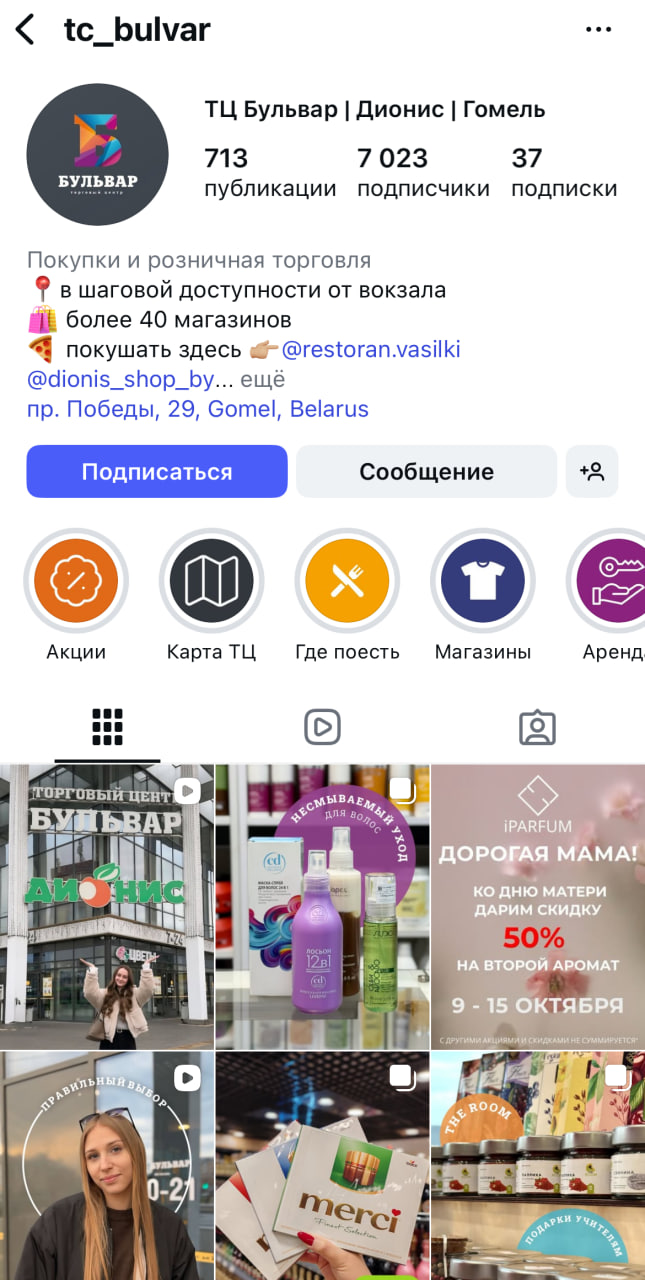Screen dimensions: 645x1280
Task: Tap the Подписаться follow button
Action: [157, 471]
